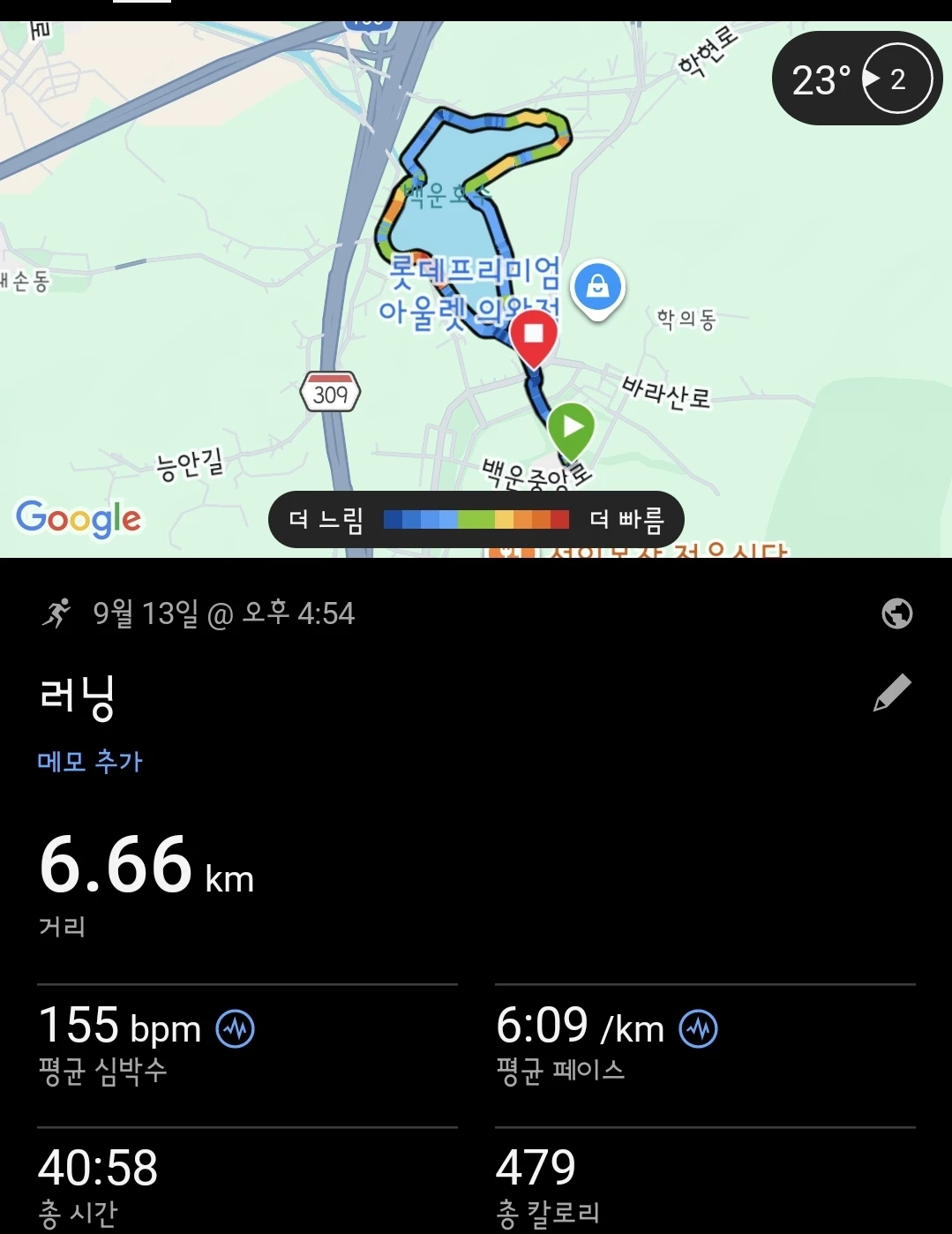Open the weather widget showing 23°

click(857, 79)
